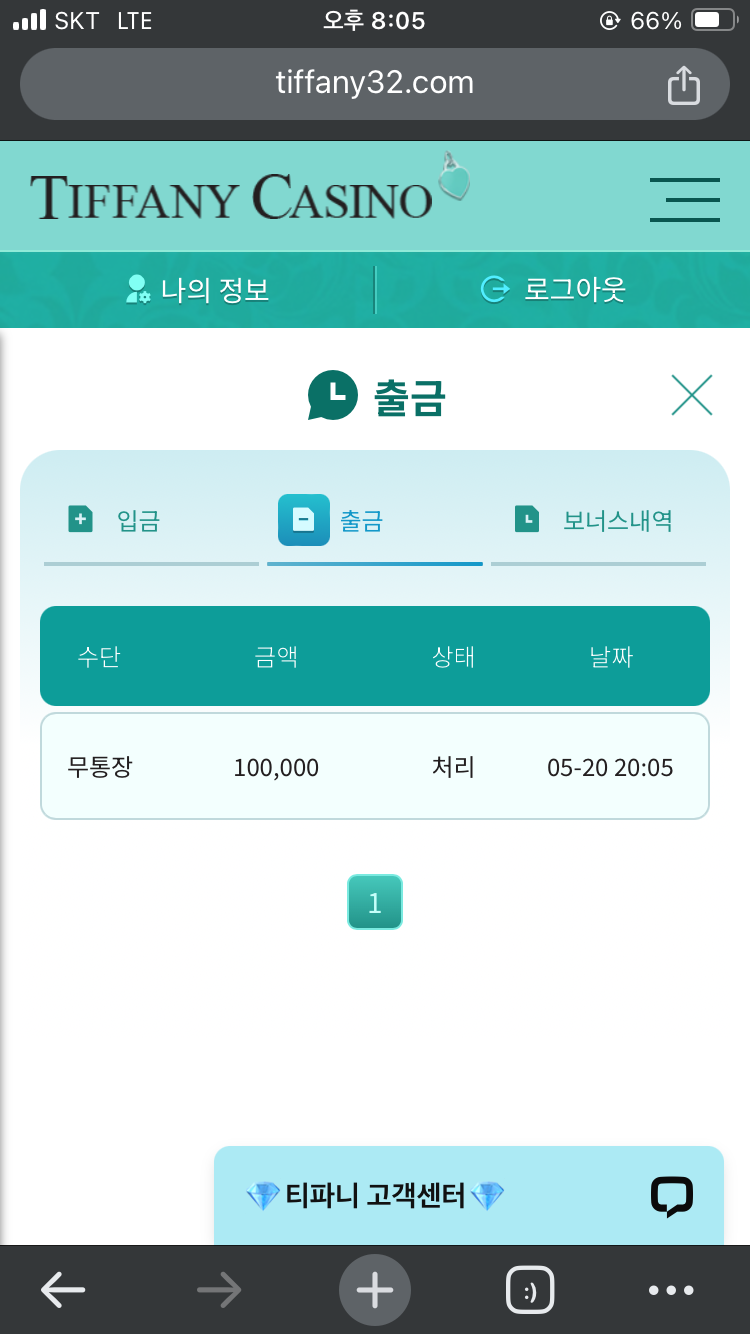The image size is (750, 1334).
Task: Go back in the browser
Action: pyautogui.click(x=63, y=1290)
